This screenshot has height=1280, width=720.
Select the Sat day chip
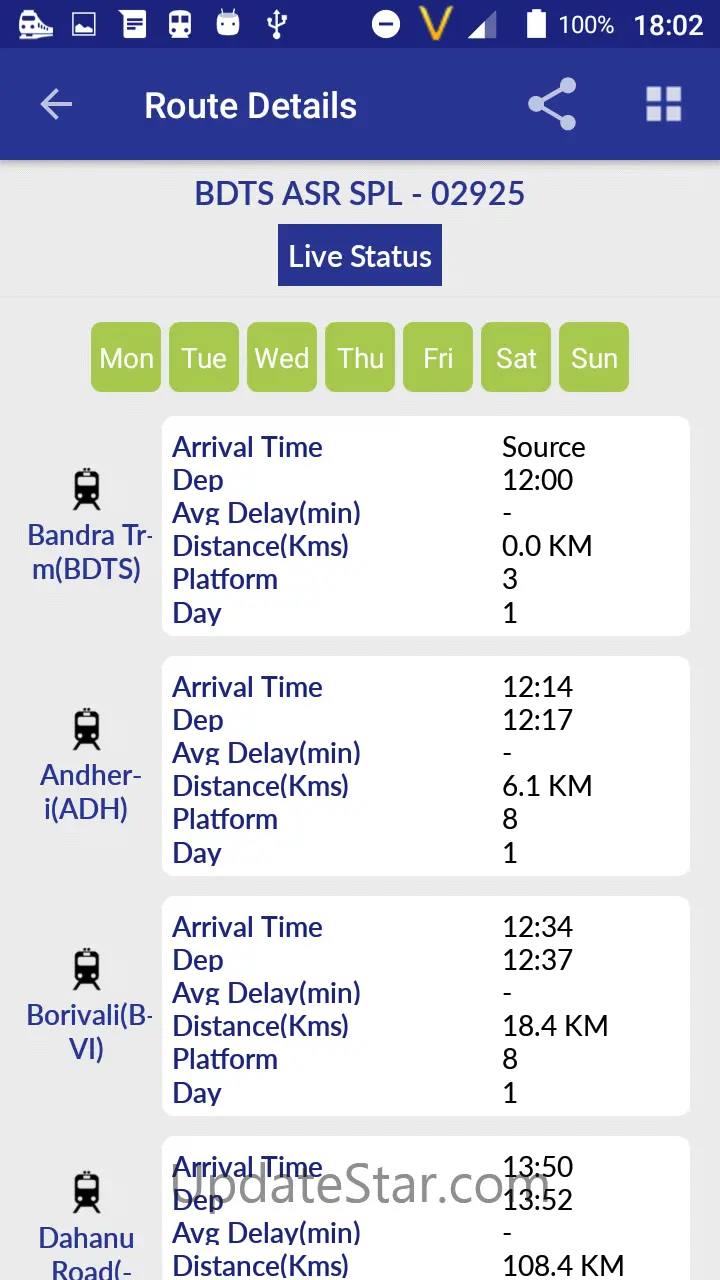tap(516, 357)
